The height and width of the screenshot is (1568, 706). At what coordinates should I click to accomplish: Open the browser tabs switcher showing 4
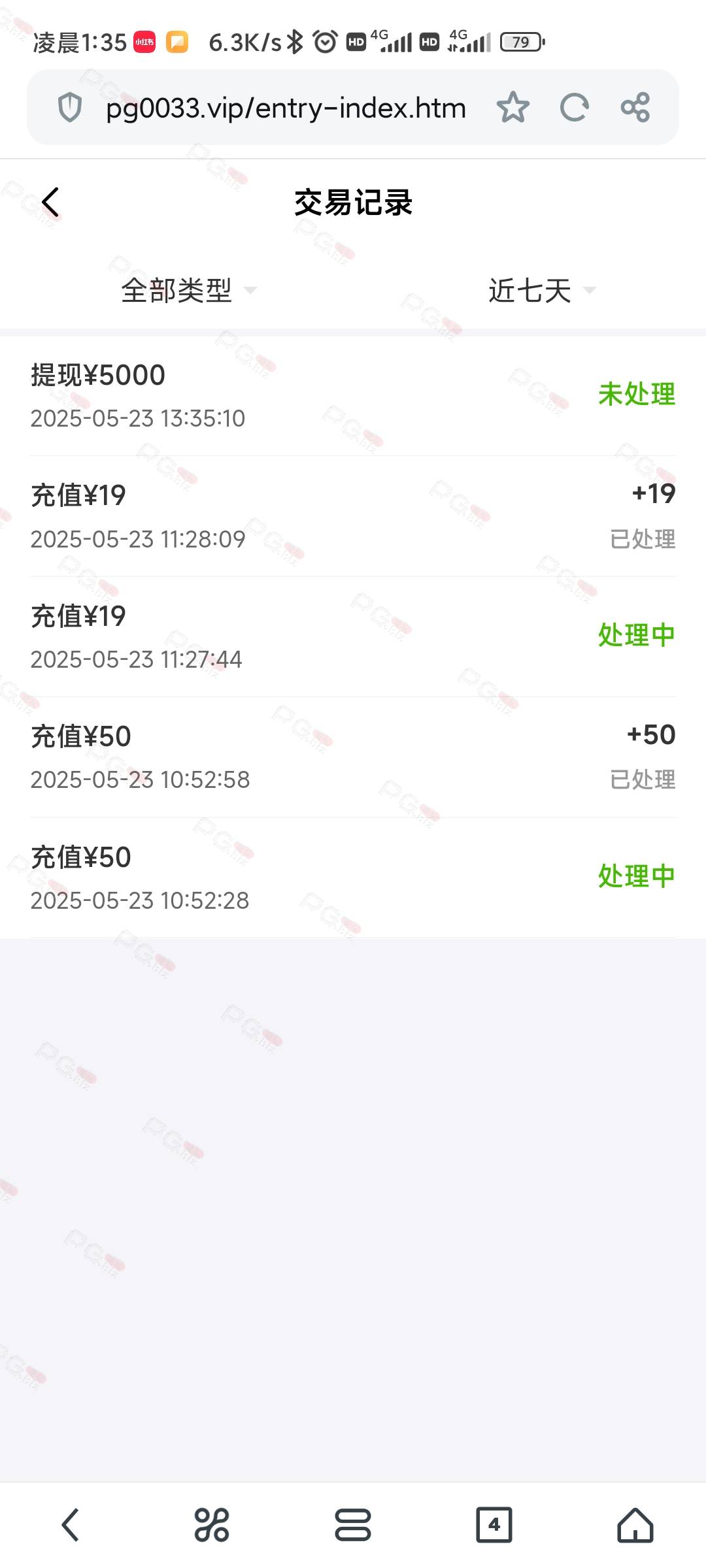494,1525
